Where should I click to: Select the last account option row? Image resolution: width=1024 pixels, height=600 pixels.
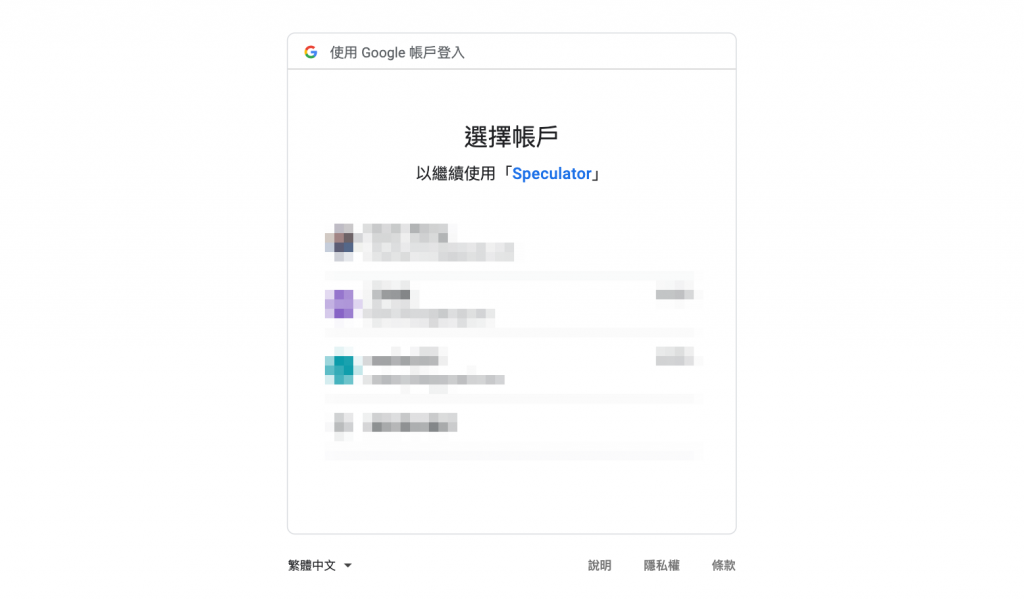click(x=512, y=424)
